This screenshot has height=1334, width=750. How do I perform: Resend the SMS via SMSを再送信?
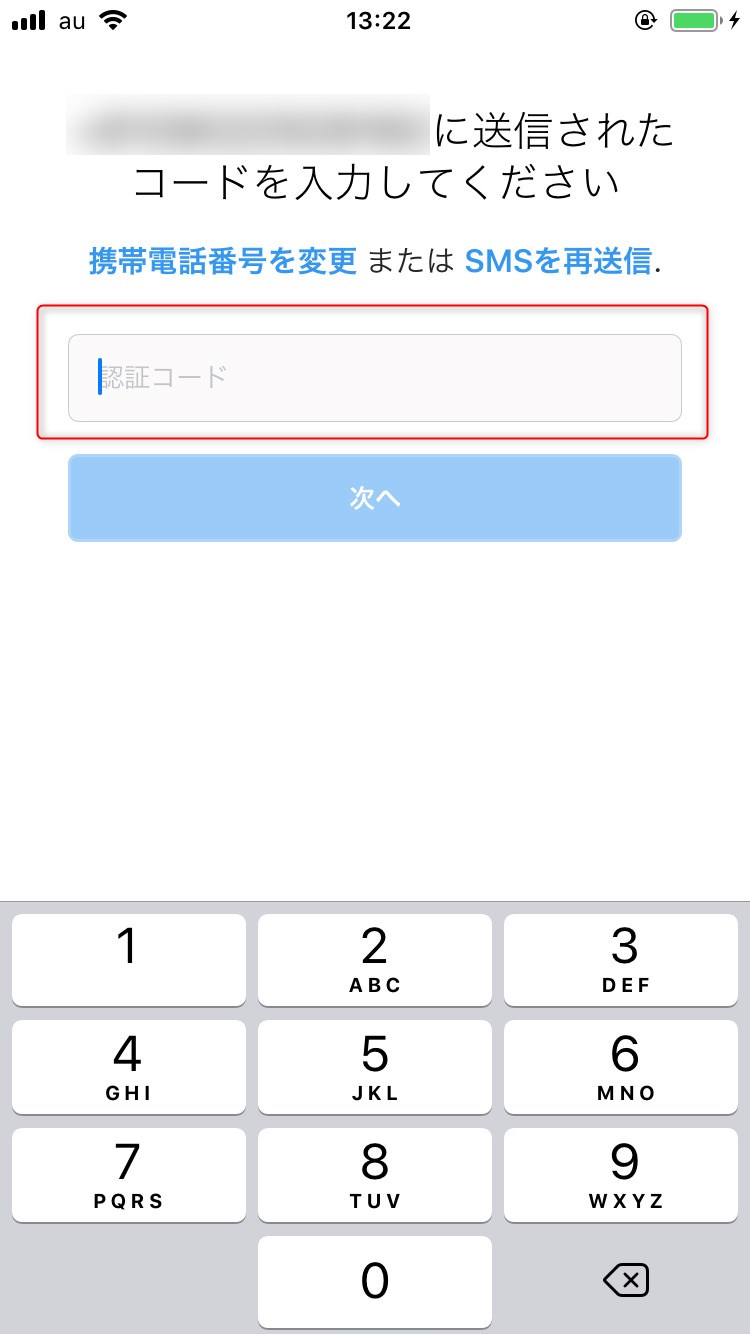click(x=558, y=261)
